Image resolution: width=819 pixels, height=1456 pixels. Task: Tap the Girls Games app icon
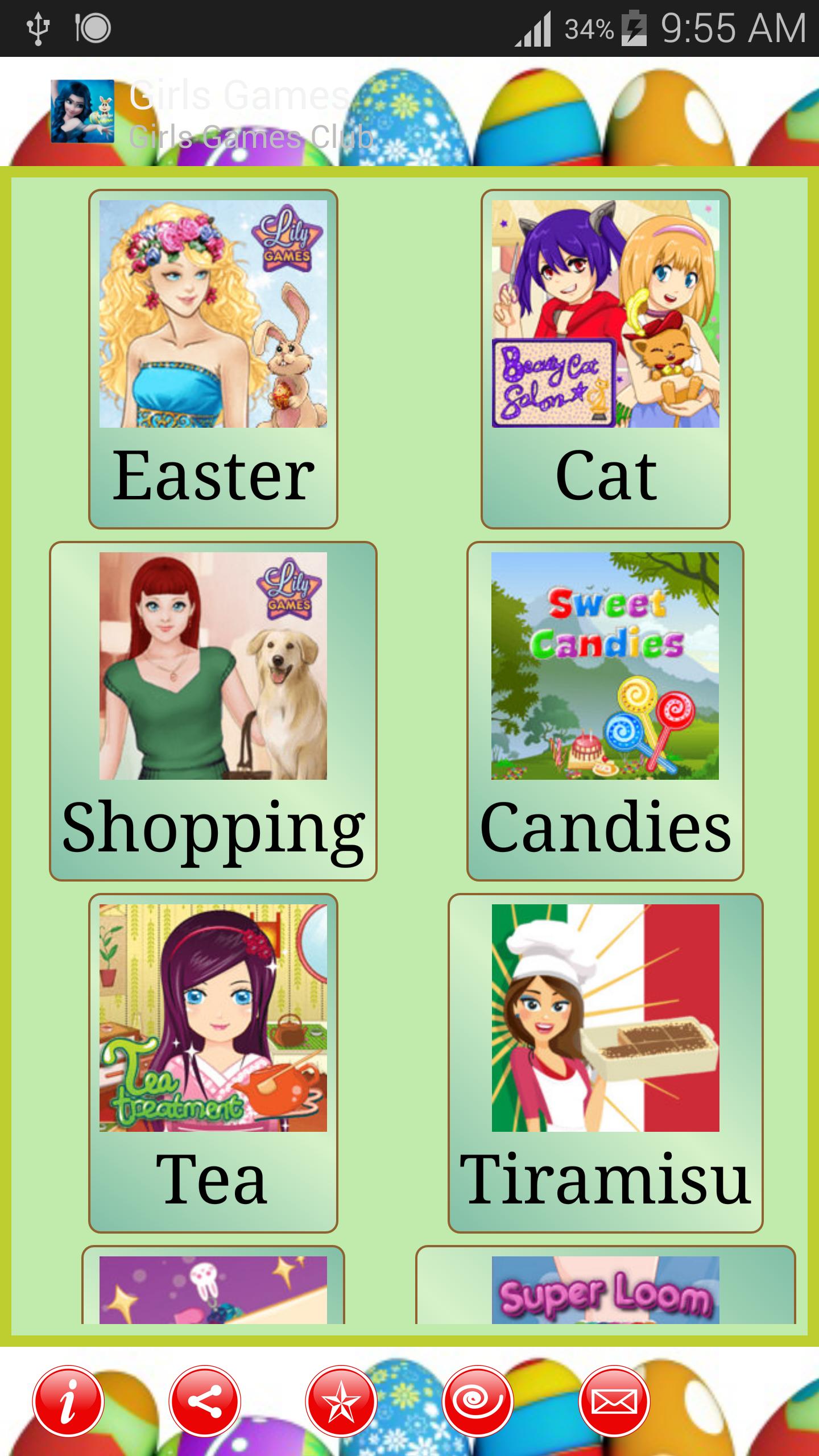coord(82,111)
